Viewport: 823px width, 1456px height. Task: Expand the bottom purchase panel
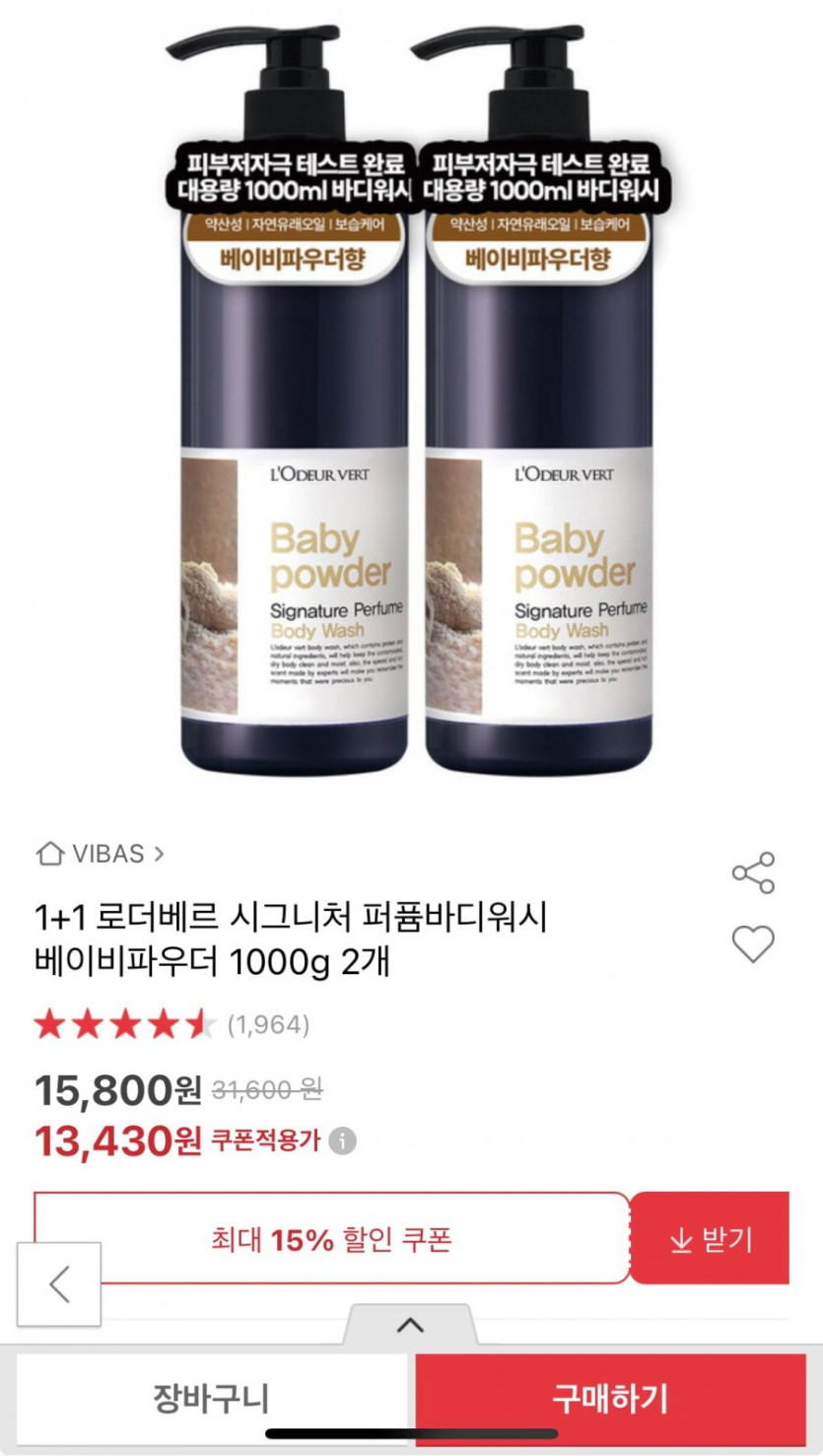click(x=410, y=1326)
